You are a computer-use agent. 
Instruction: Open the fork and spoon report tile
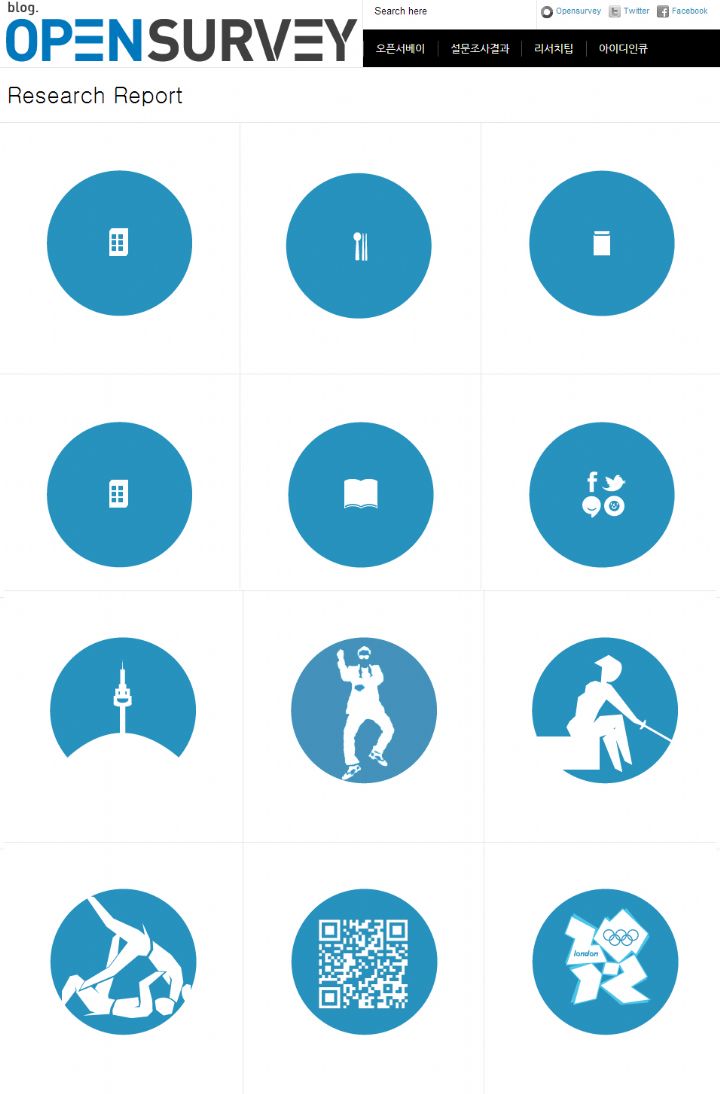[x=359, y=246]
